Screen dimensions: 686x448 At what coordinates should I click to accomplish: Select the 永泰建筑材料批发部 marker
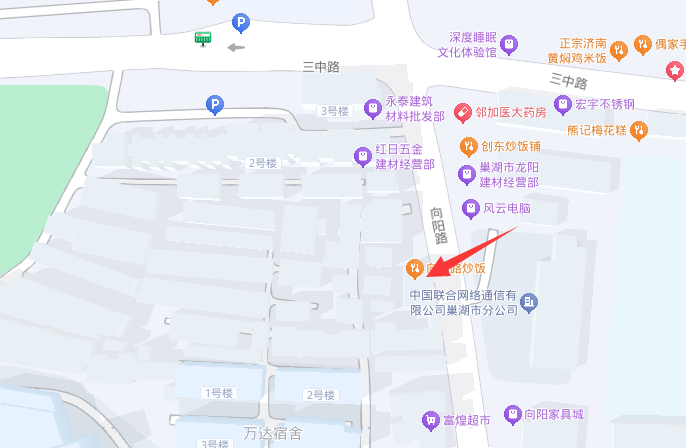pyautogui.click(x=373, y=105)
